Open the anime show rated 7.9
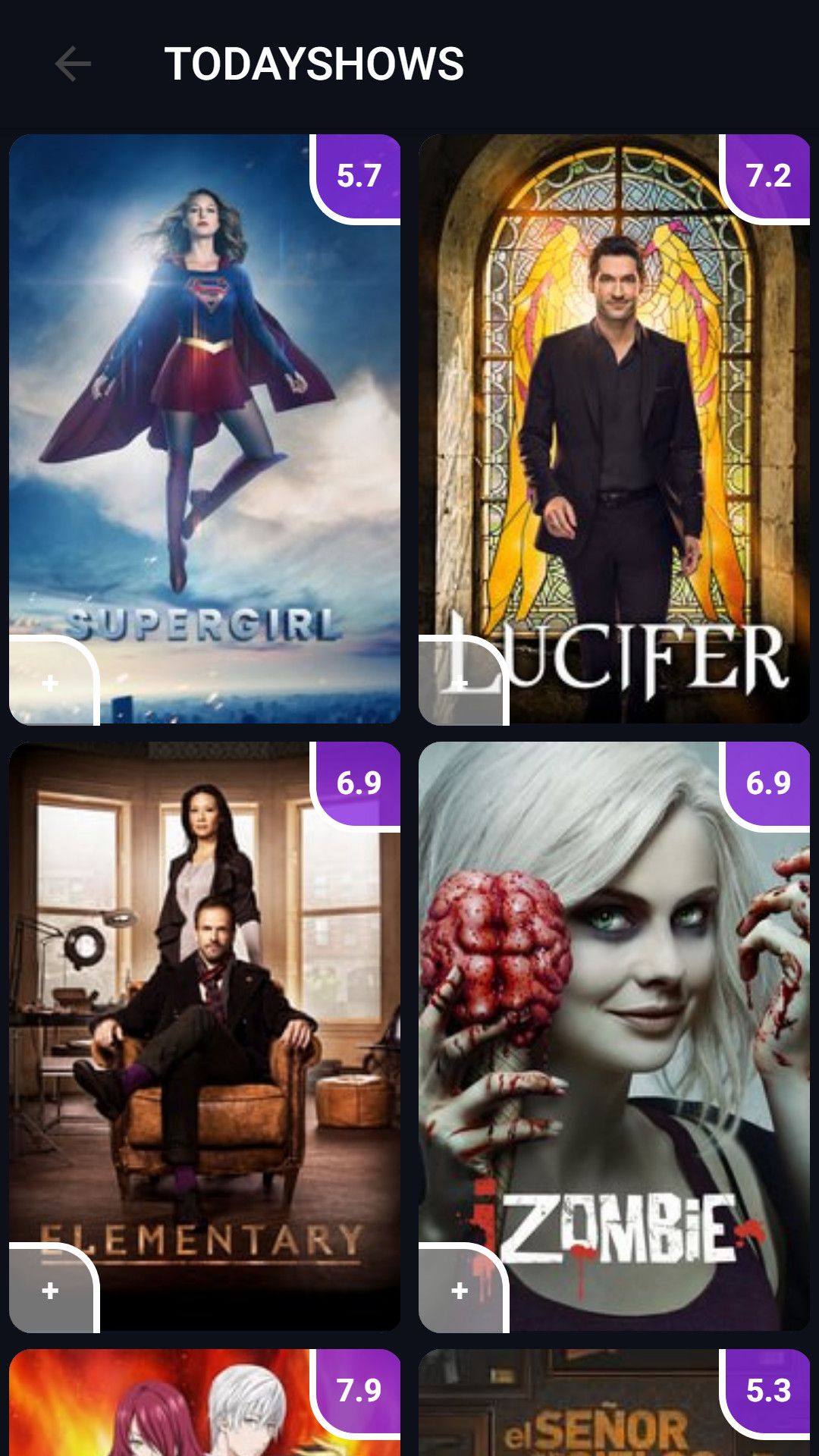 205,1402
